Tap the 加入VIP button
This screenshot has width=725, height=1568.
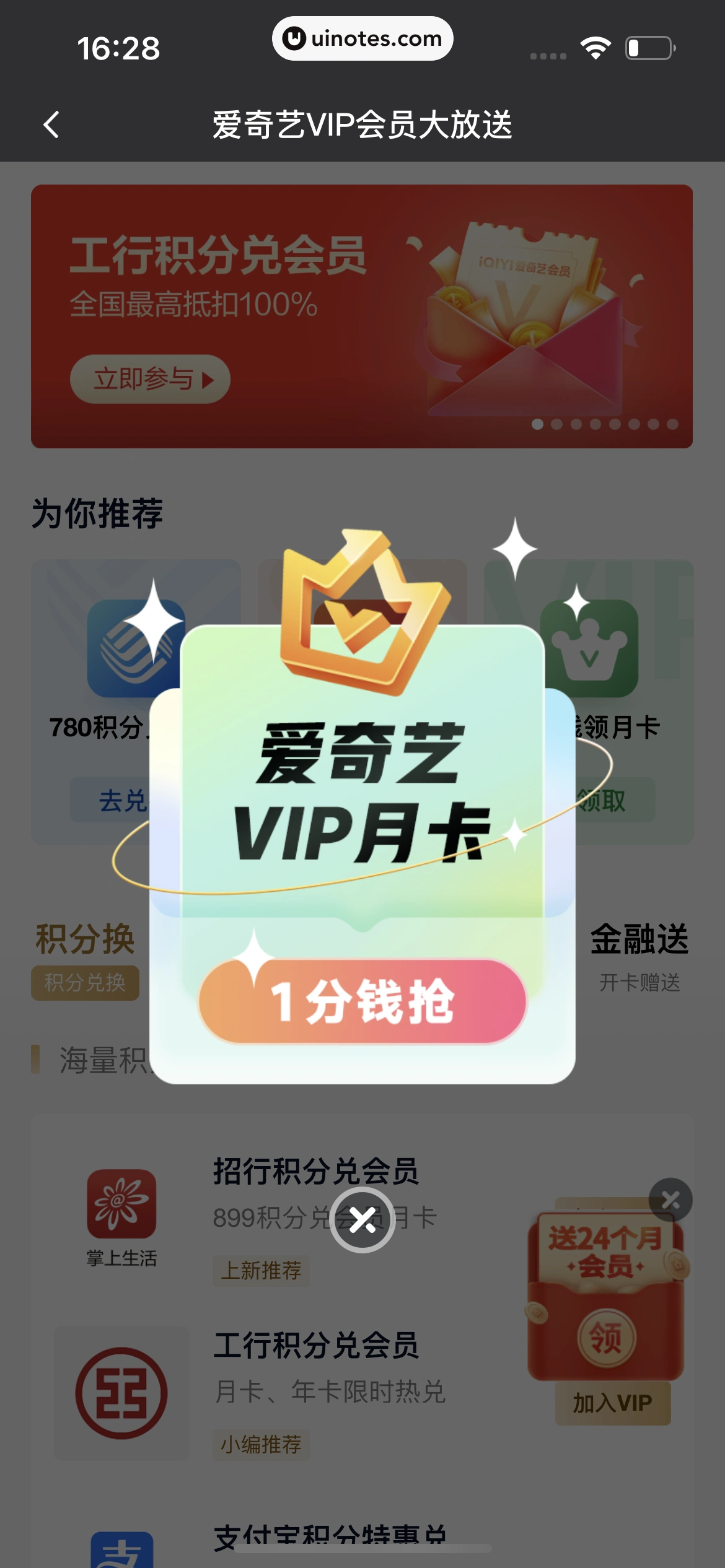pos(612,1404)
